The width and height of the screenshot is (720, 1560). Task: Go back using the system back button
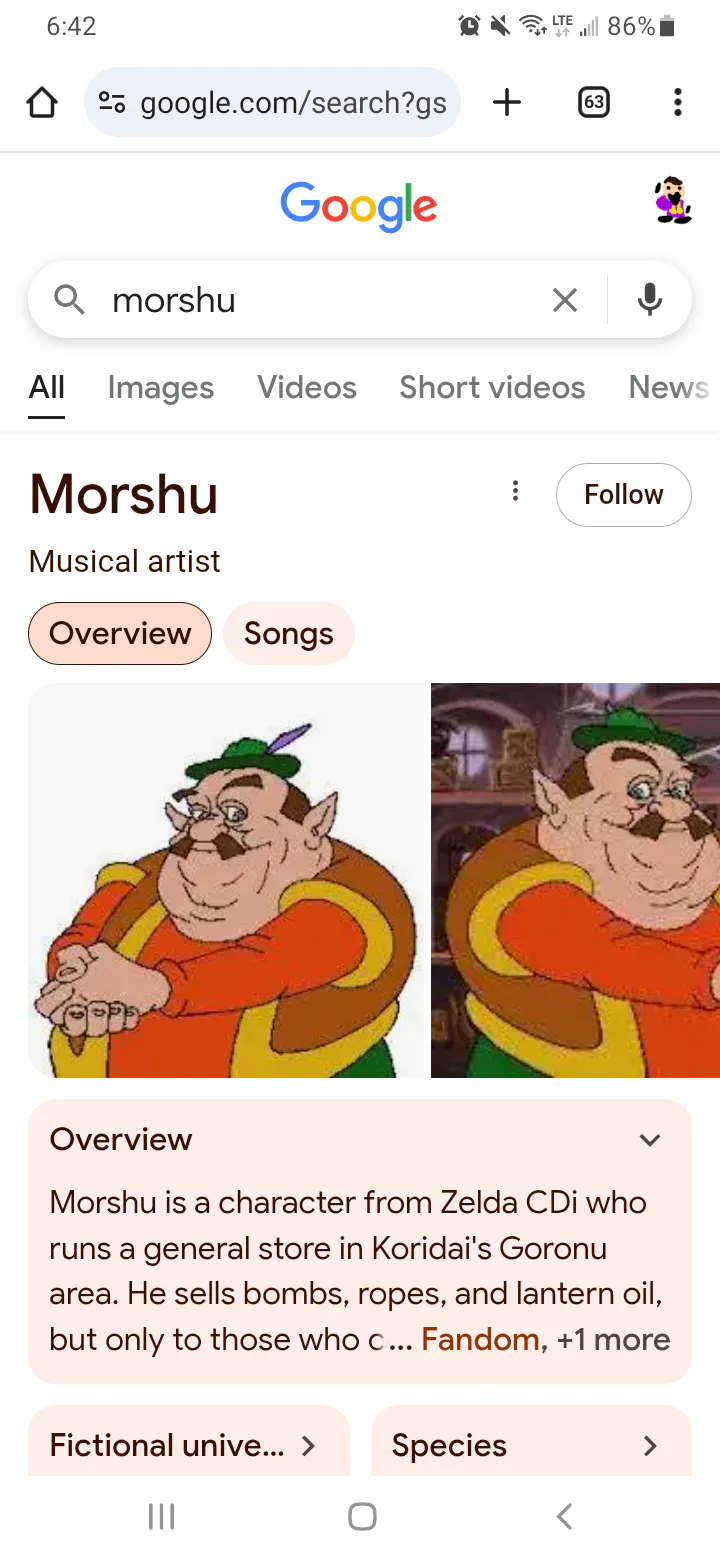564,1516
